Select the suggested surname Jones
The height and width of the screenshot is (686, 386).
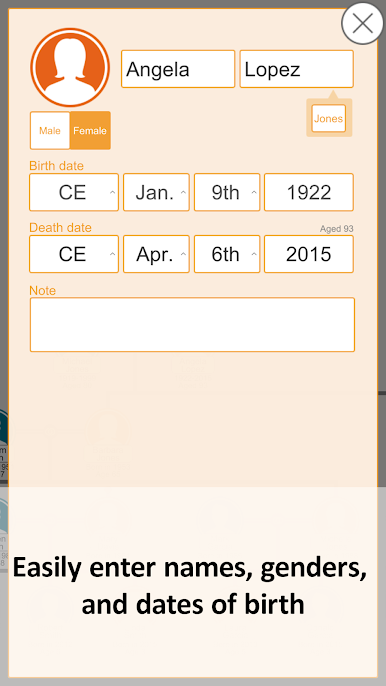[329, 118]
